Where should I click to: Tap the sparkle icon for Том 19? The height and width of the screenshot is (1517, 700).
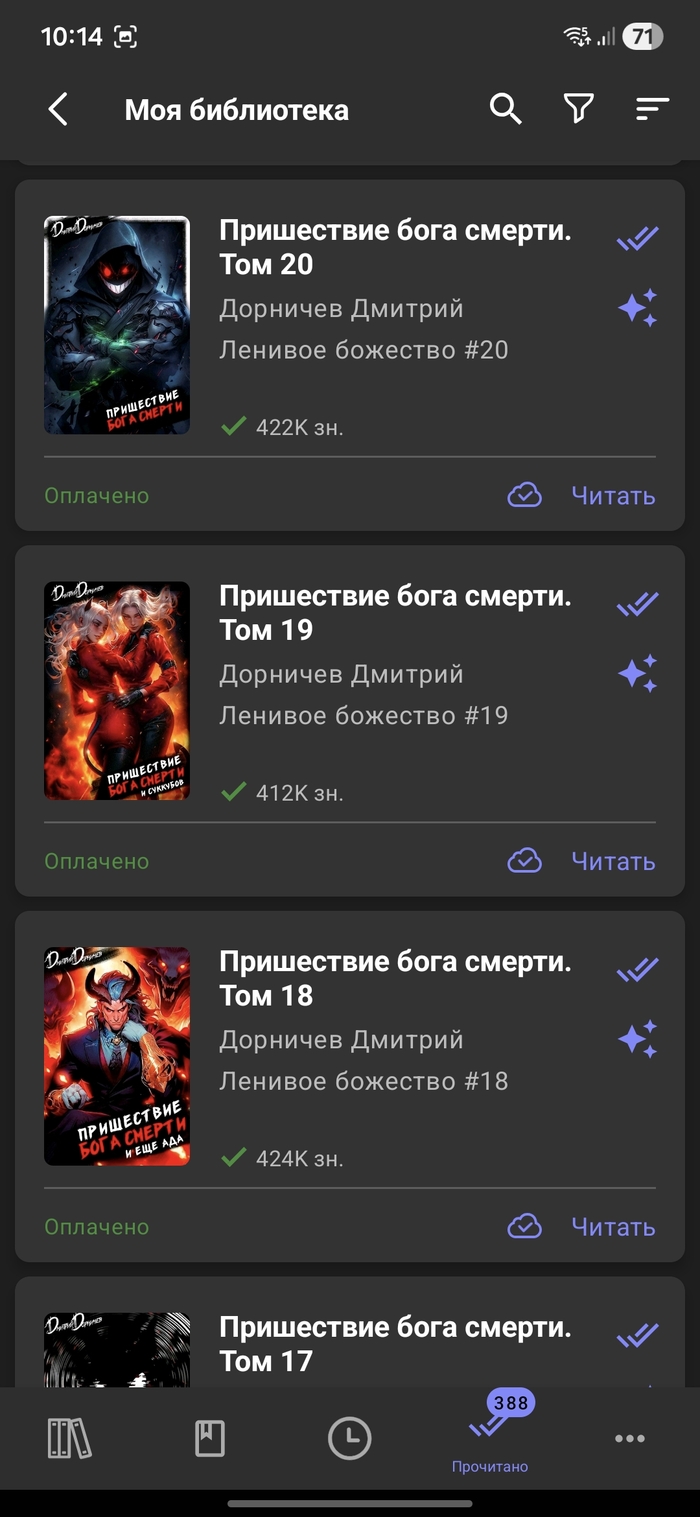637,674
